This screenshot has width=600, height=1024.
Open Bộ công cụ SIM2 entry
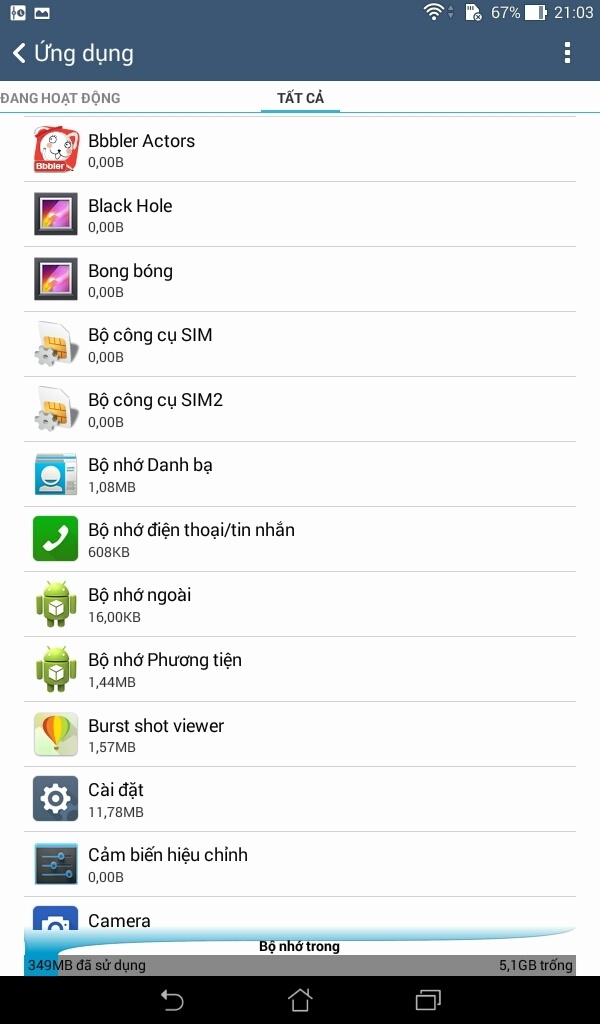(300, 410)
